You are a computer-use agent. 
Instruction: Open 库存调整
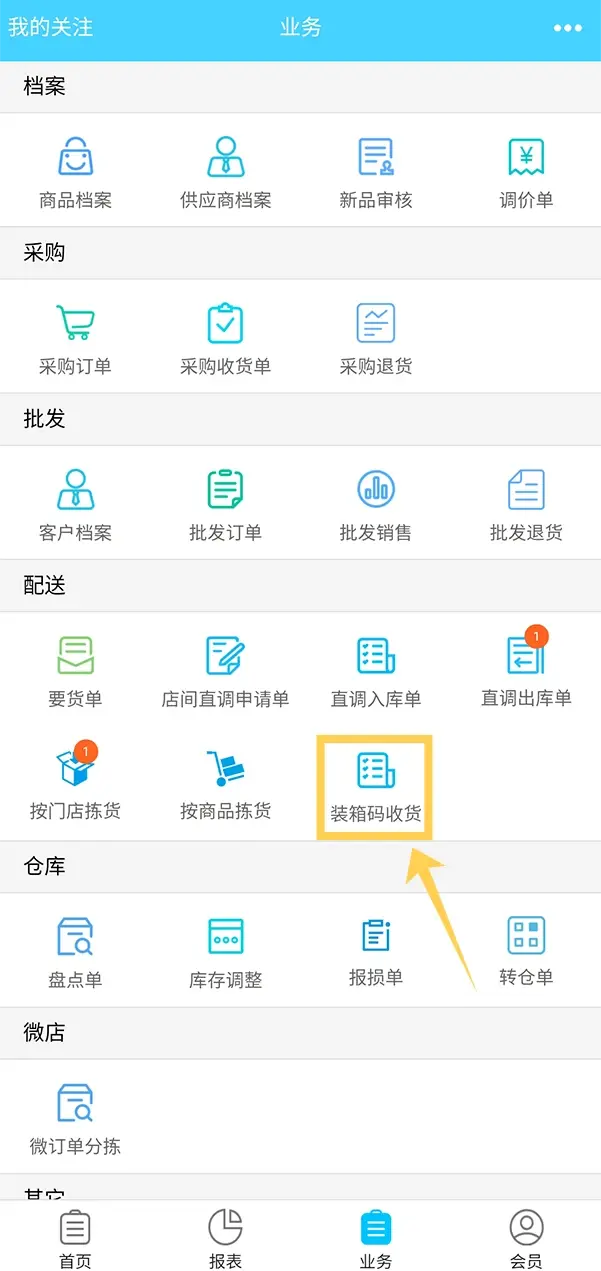pyautogui.click(x=225, y=950)
